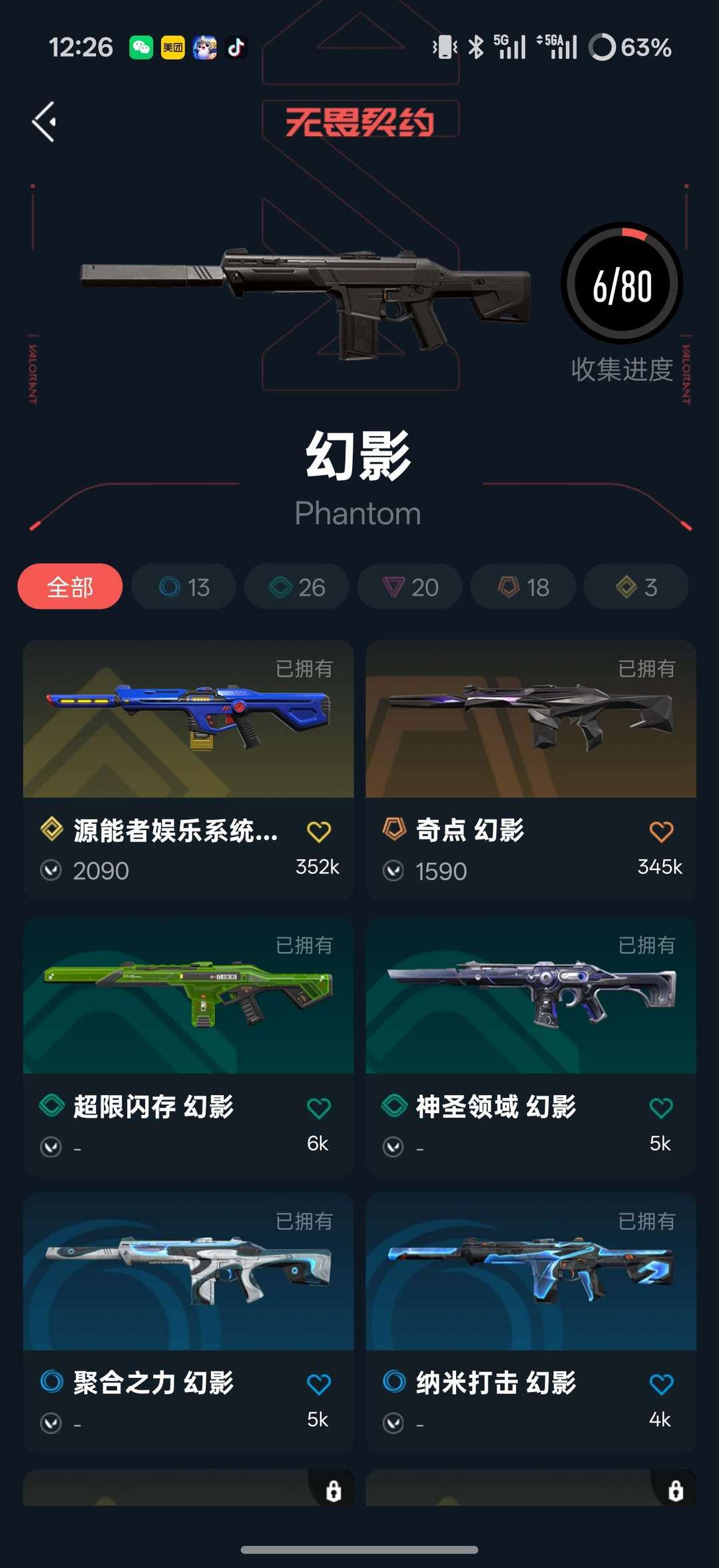Select the purple rarity filter showing 20

[409, 587]
